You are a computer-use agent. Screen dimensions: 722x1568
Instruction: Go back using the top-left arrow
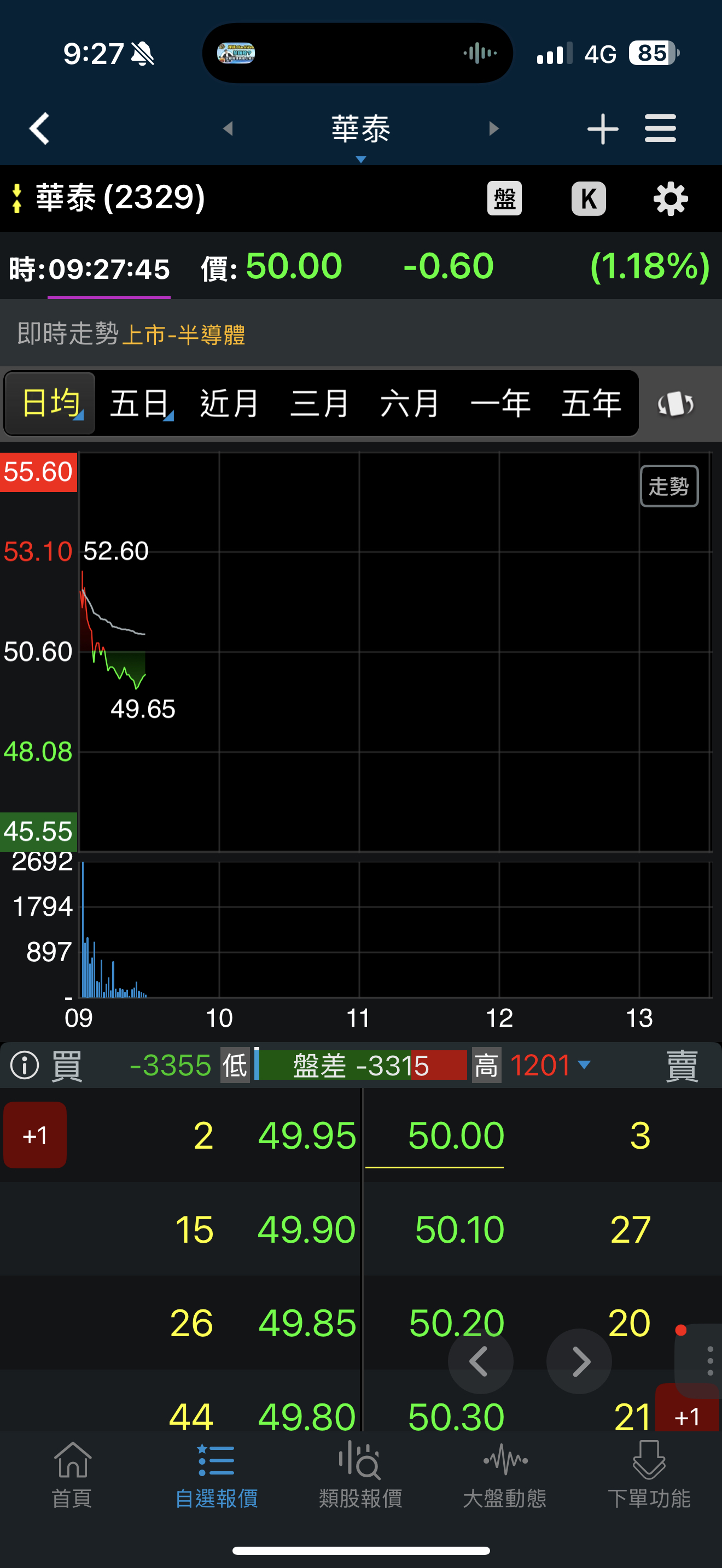[x=40, y=128]
